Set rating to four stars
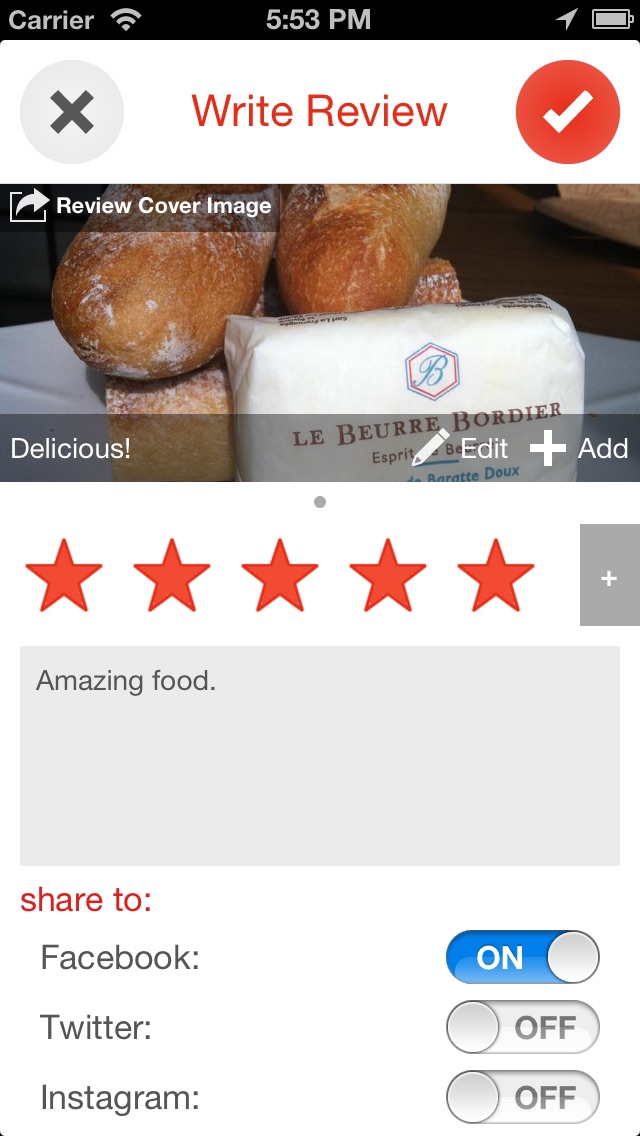 [x=388, y=576]
